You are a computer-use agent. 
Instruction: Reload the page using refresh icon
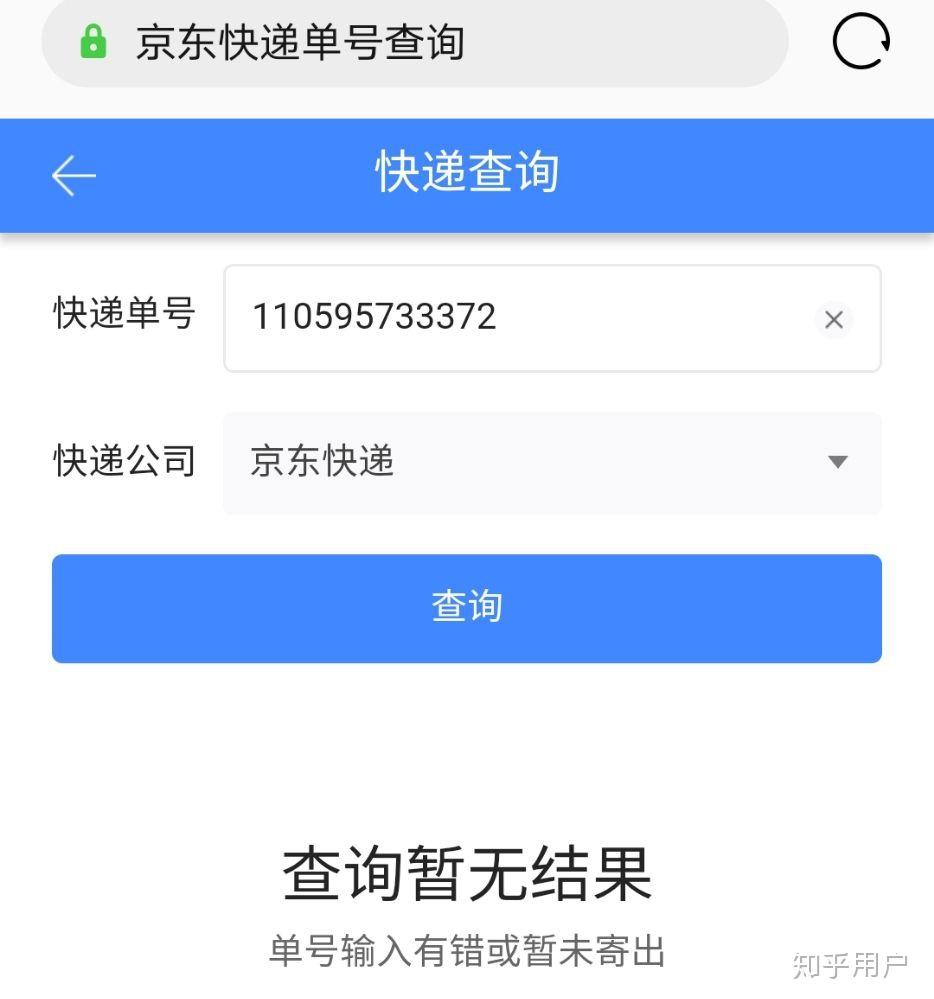tap(860, 41)
